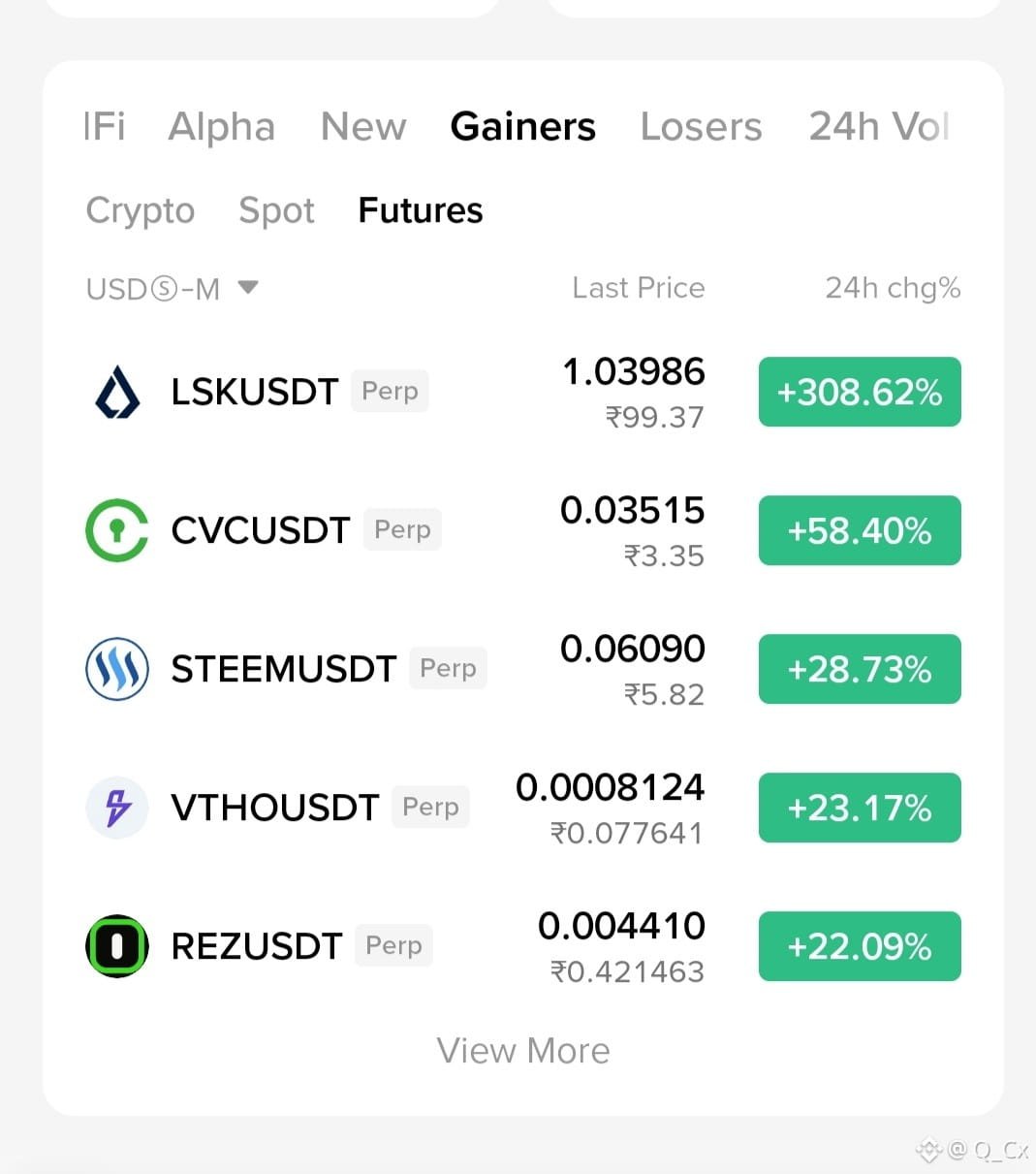Select the Spot sub-tab
Viewport: 1036px width, 1174px height.
click(x=277, y=211)
